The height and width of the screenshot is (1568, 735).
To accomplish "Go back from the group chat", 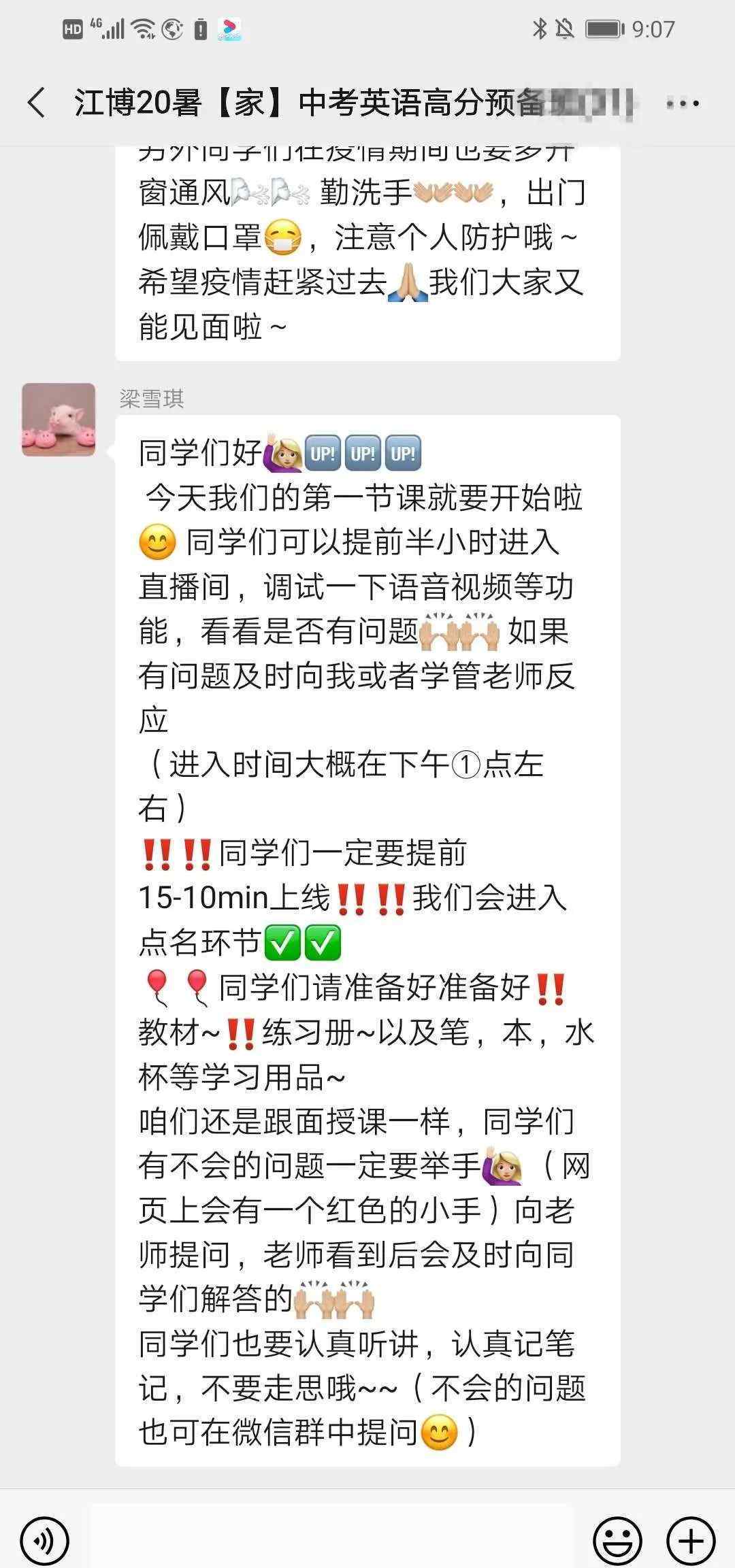I will point(36,103).
